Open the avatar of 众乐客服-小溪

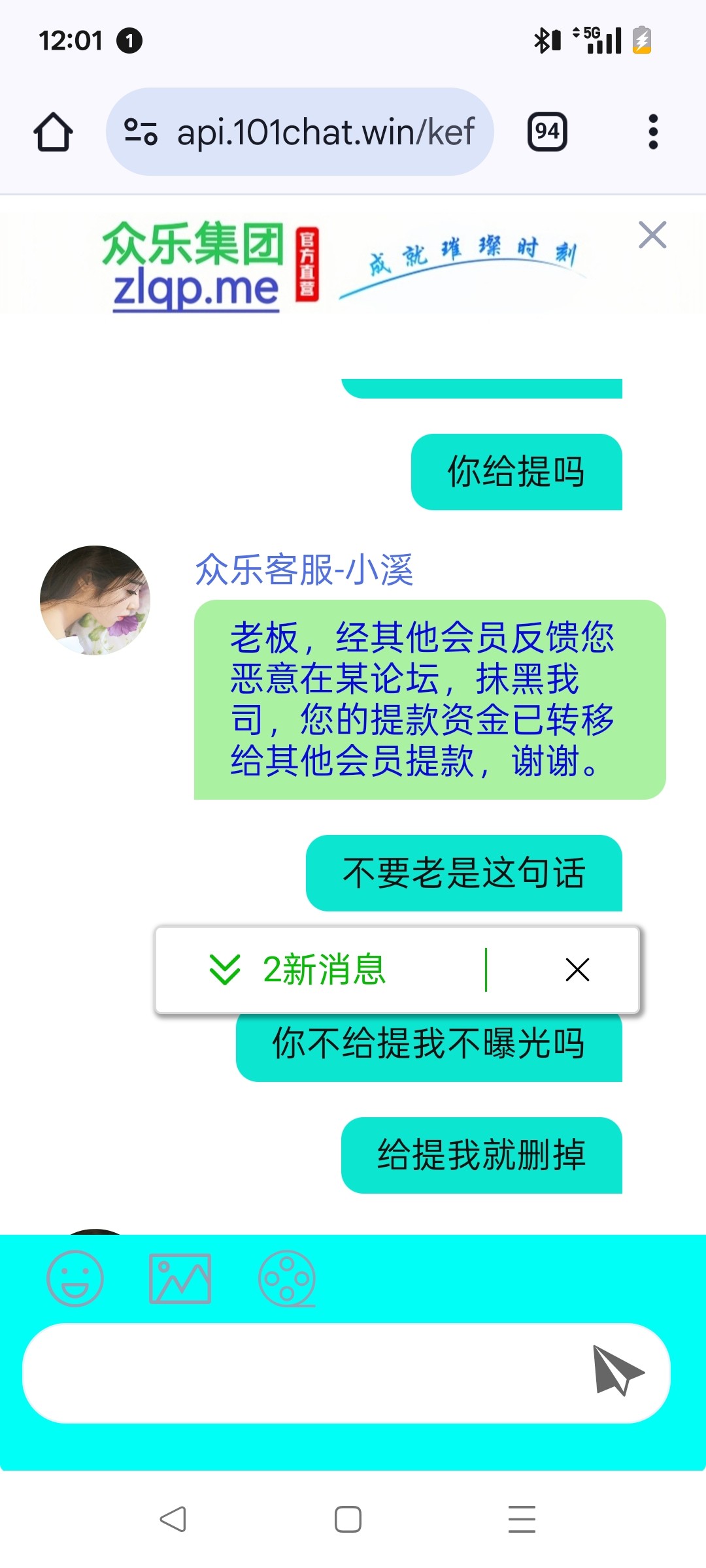[95, 600]
